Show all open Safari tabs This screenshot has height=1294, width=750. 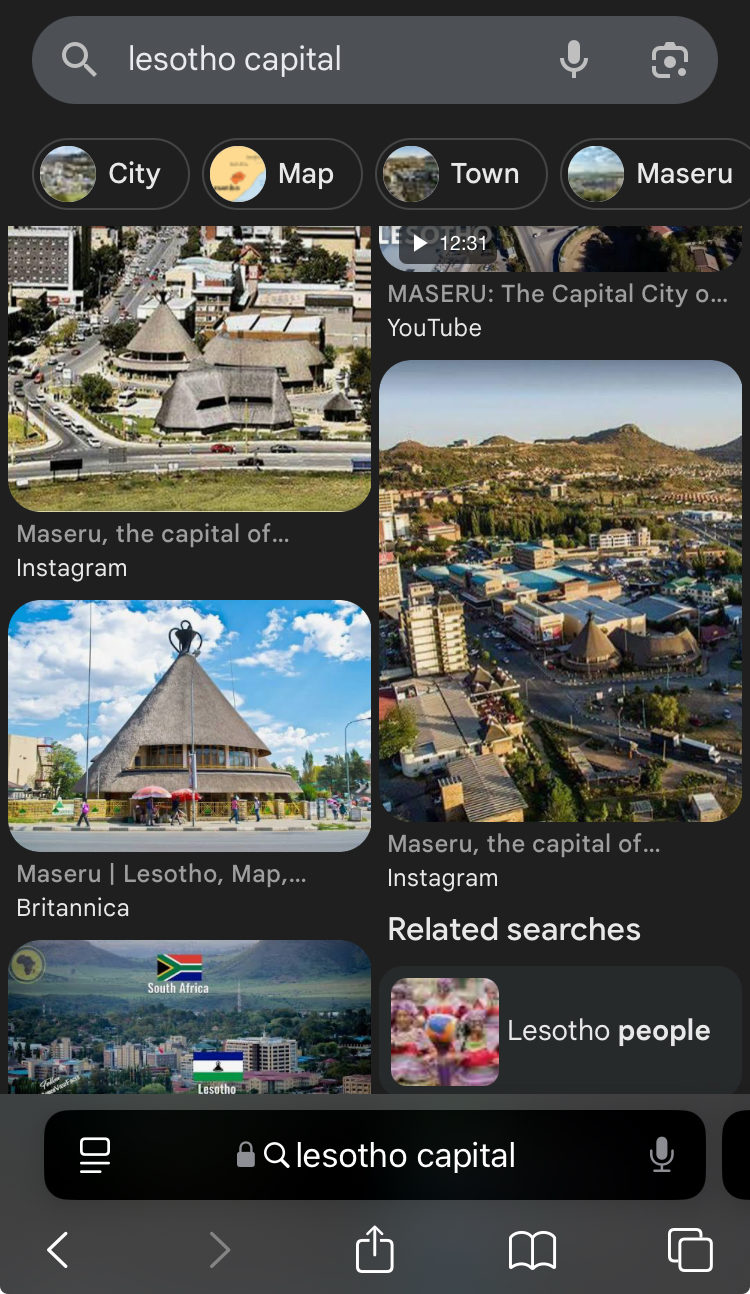[690, 1250]
